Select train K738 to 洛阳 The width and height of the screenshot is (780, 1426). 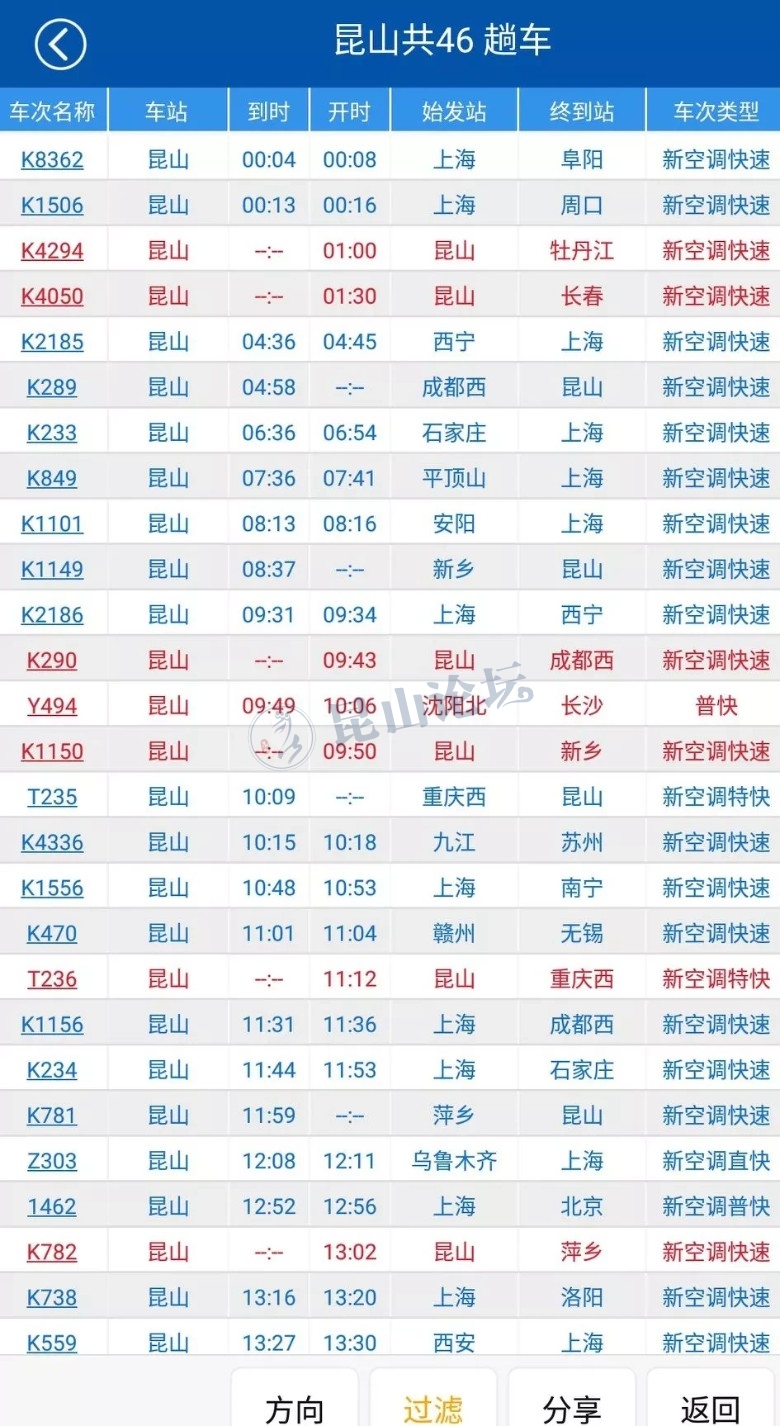pyautogui.click(x=52, y=1298)
